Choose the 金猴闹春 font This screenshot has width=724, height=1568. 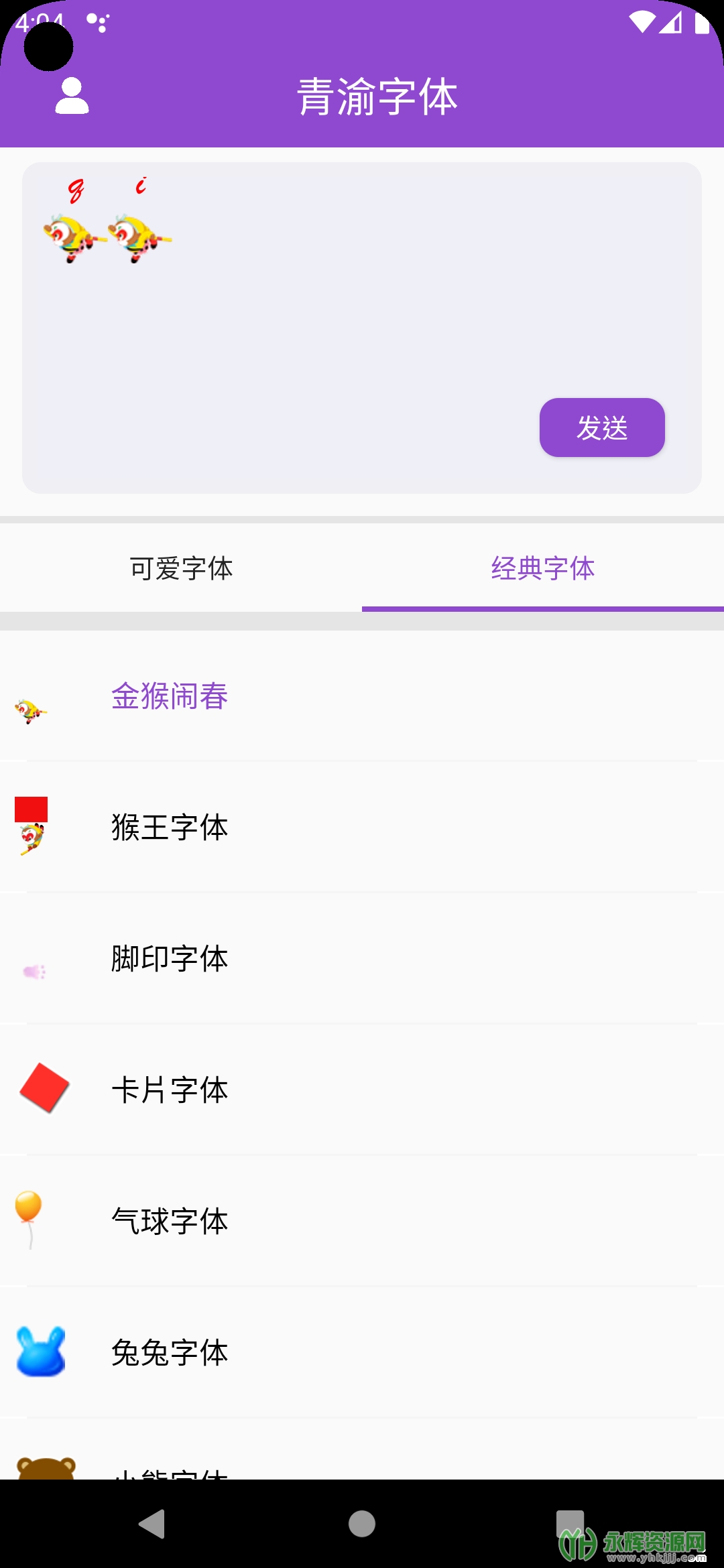pyautogui.click(x=170, y=696)
